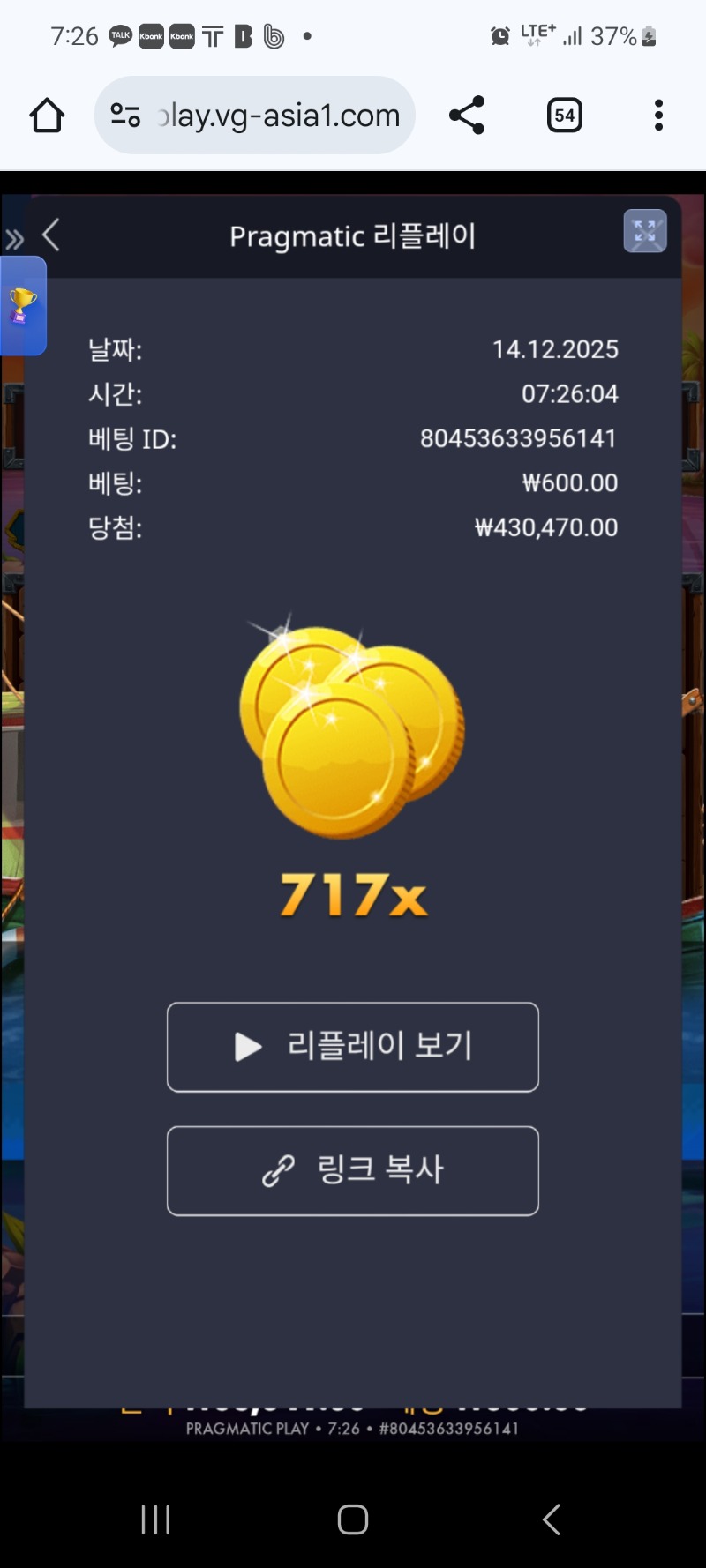Tap the share icon next to the address bar
Screen dimensions: 706x1568
pyautogui.click(x=467, y=115)
